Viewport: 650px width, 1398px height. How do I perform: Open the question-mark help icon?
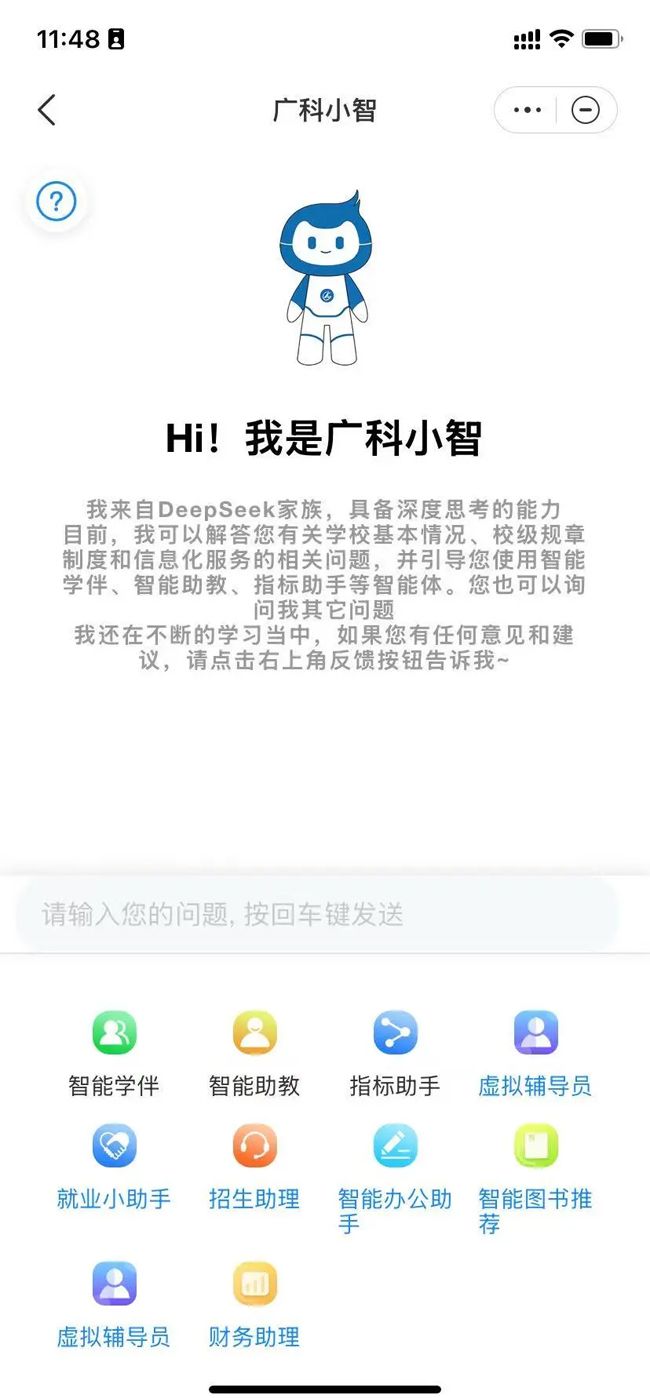pos(56,203)
